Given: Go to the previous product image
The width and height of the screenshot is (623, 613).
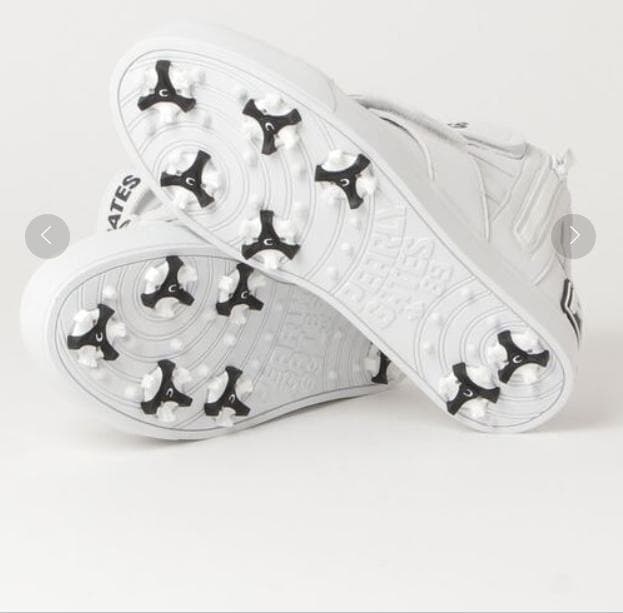Looking at the screenshot, I should 47,237.
